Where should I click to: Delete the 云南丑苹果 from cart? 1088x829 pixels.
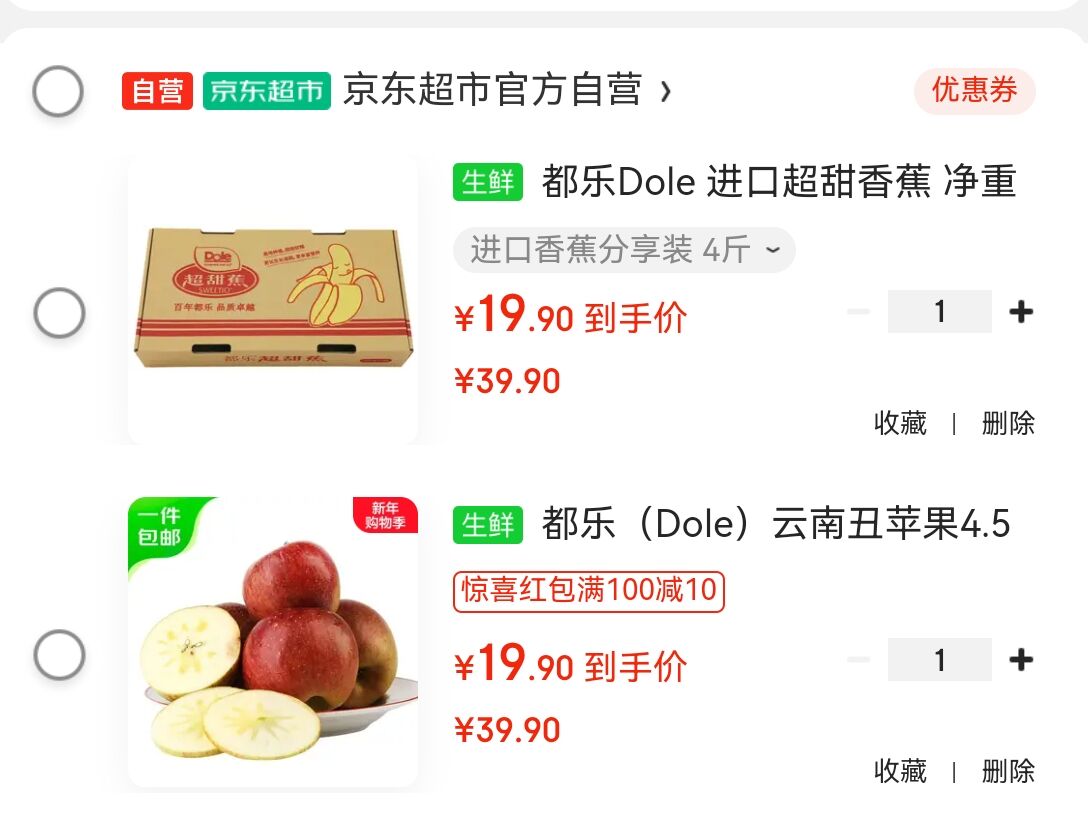pyautogui.click(x=1008, y=771)
